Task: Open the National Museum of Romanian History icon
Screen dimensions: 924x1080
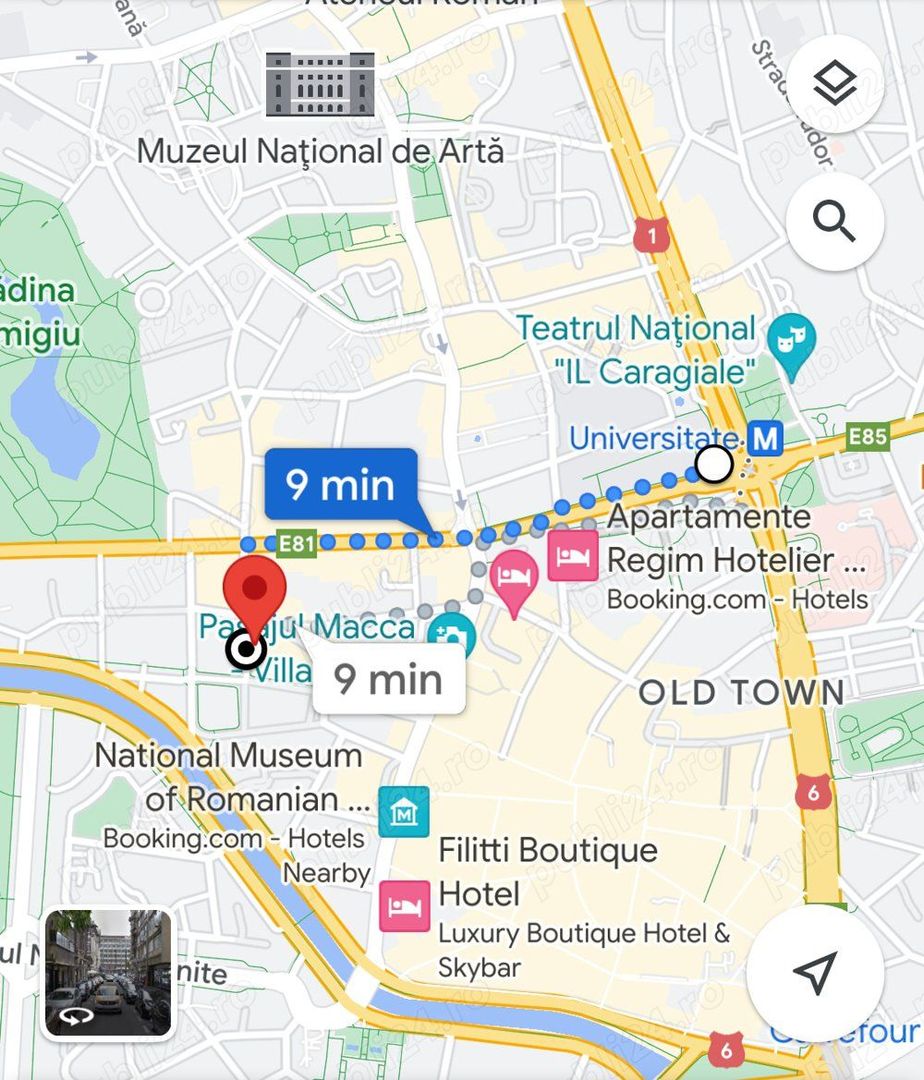Action: 403,813
